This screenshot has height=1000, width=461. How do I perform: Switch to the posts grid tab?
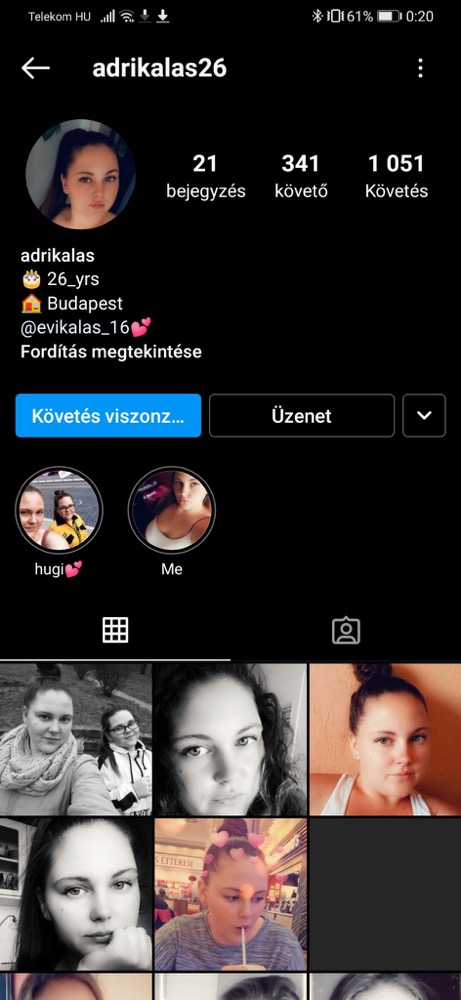(x=115, y=630)
